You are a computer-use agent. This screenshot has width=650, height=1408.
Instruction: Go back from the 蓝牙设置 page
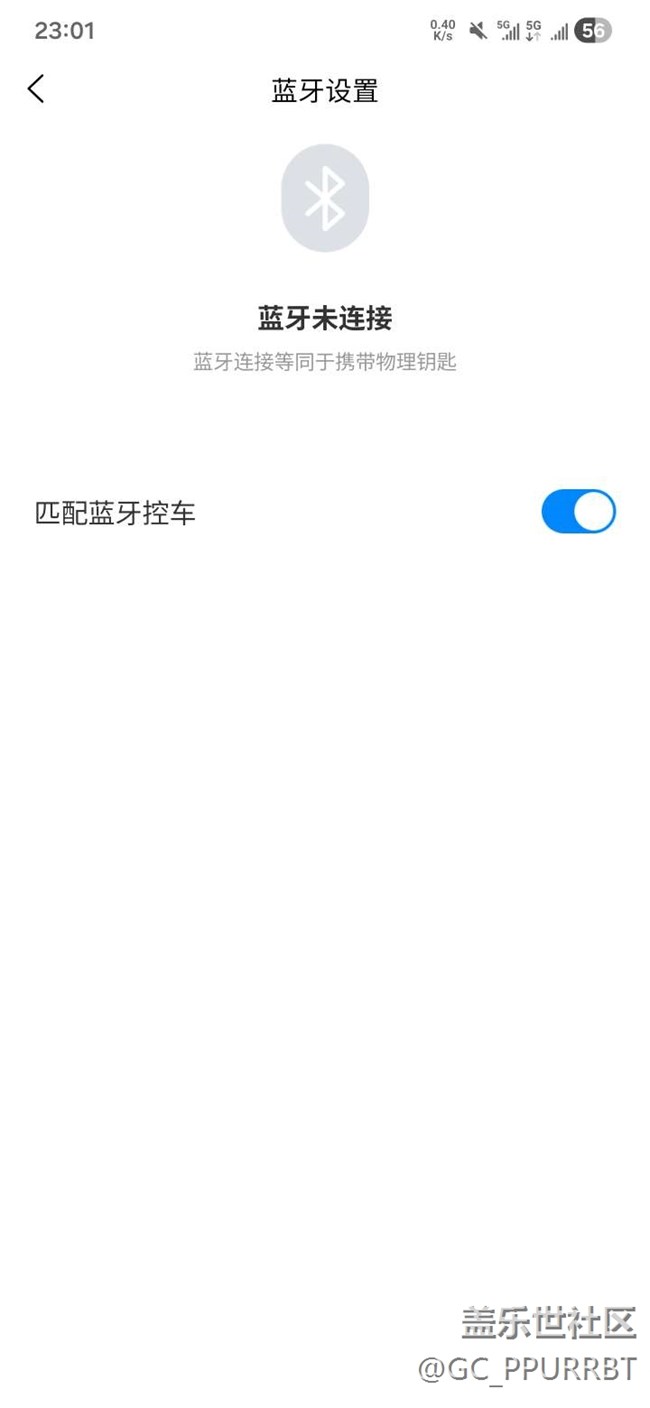point(36,89)
